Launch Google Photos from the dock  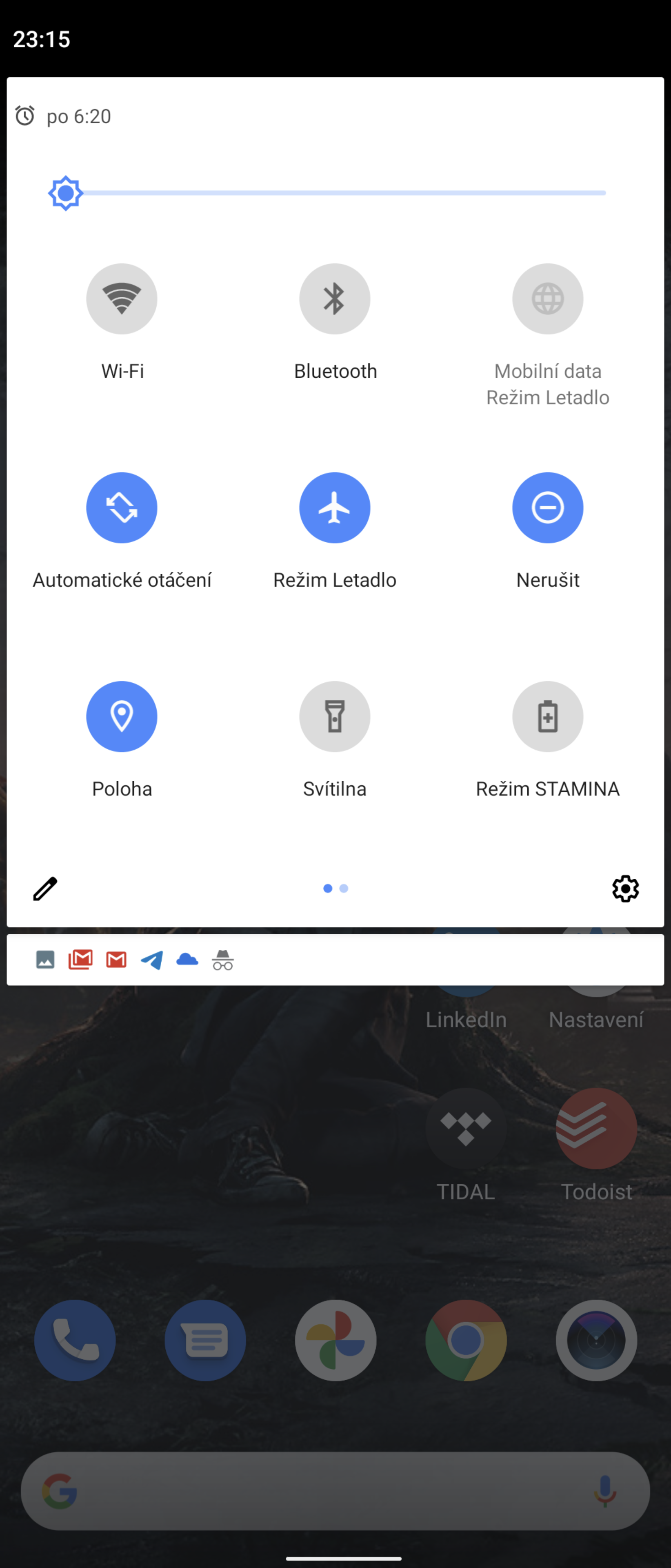click(x=335, y=1340)
